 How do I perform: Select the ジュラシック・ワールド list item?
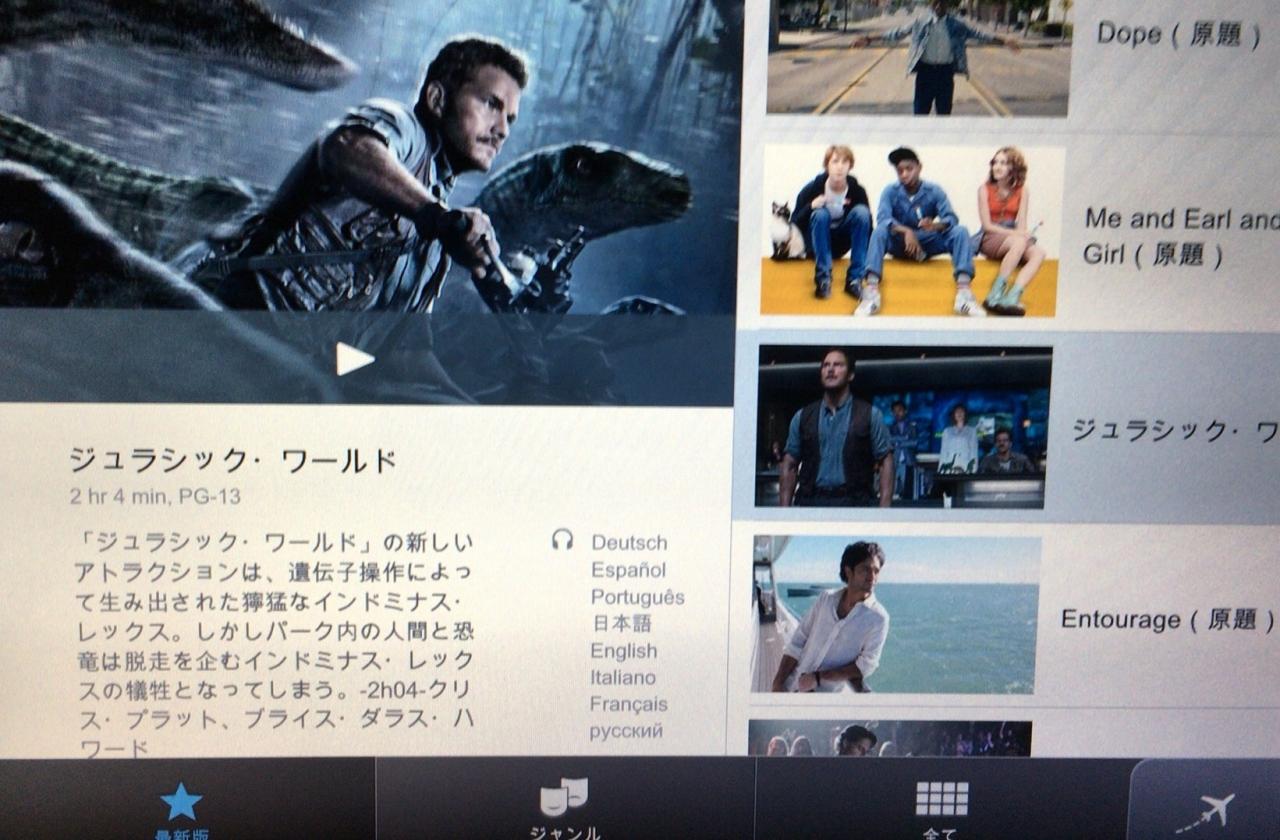(x=1010, y=428)
